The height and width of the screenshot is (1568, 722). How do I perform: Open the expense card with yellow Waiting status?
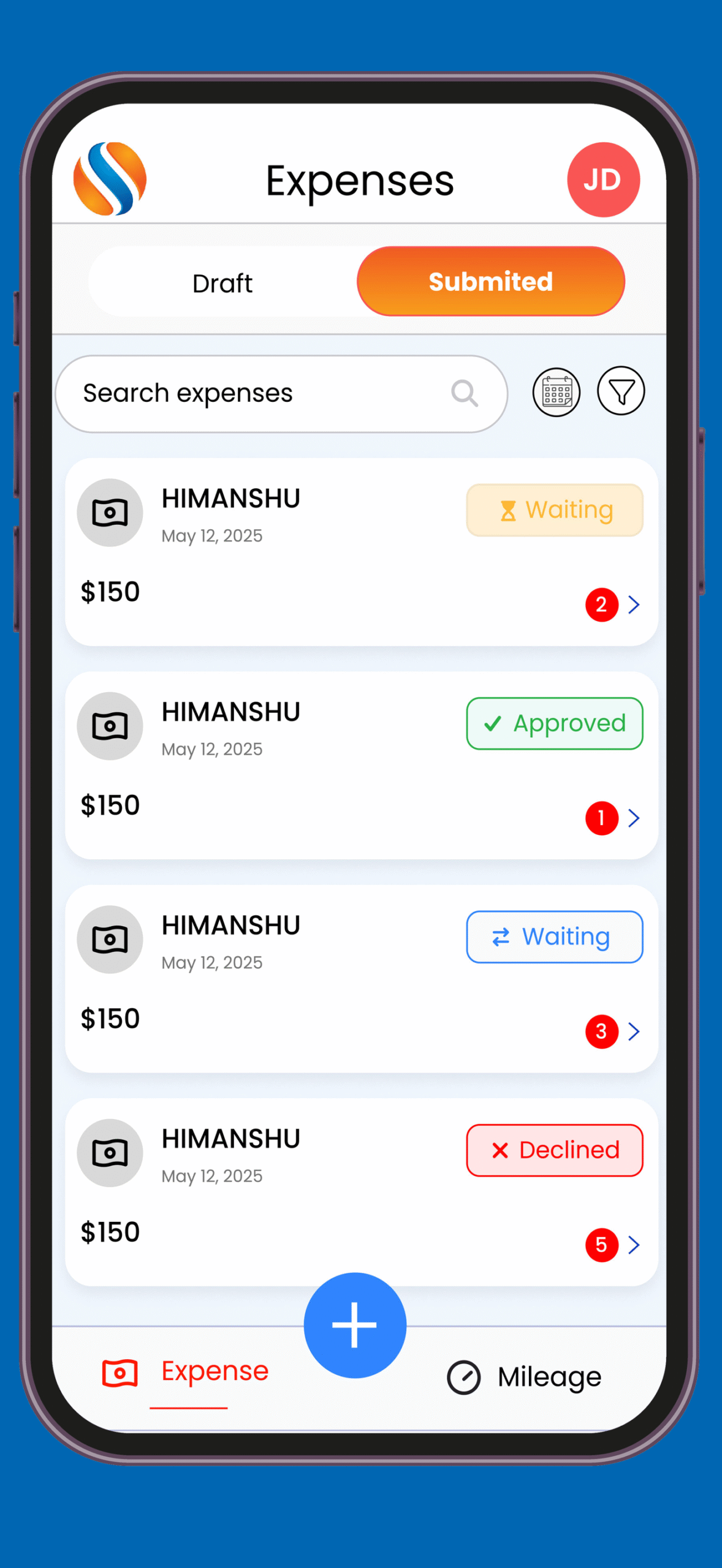pyautogui.click(x=362, y=551)
